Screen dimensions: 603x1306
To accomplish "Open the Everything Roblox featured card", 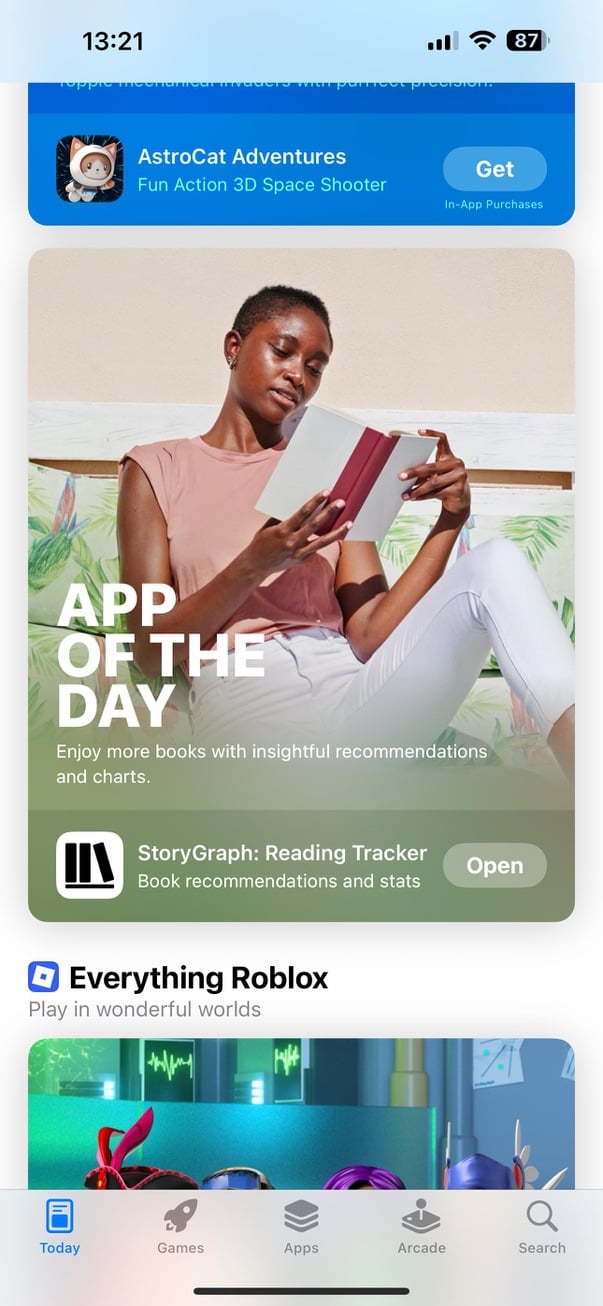I will 301,1112.
